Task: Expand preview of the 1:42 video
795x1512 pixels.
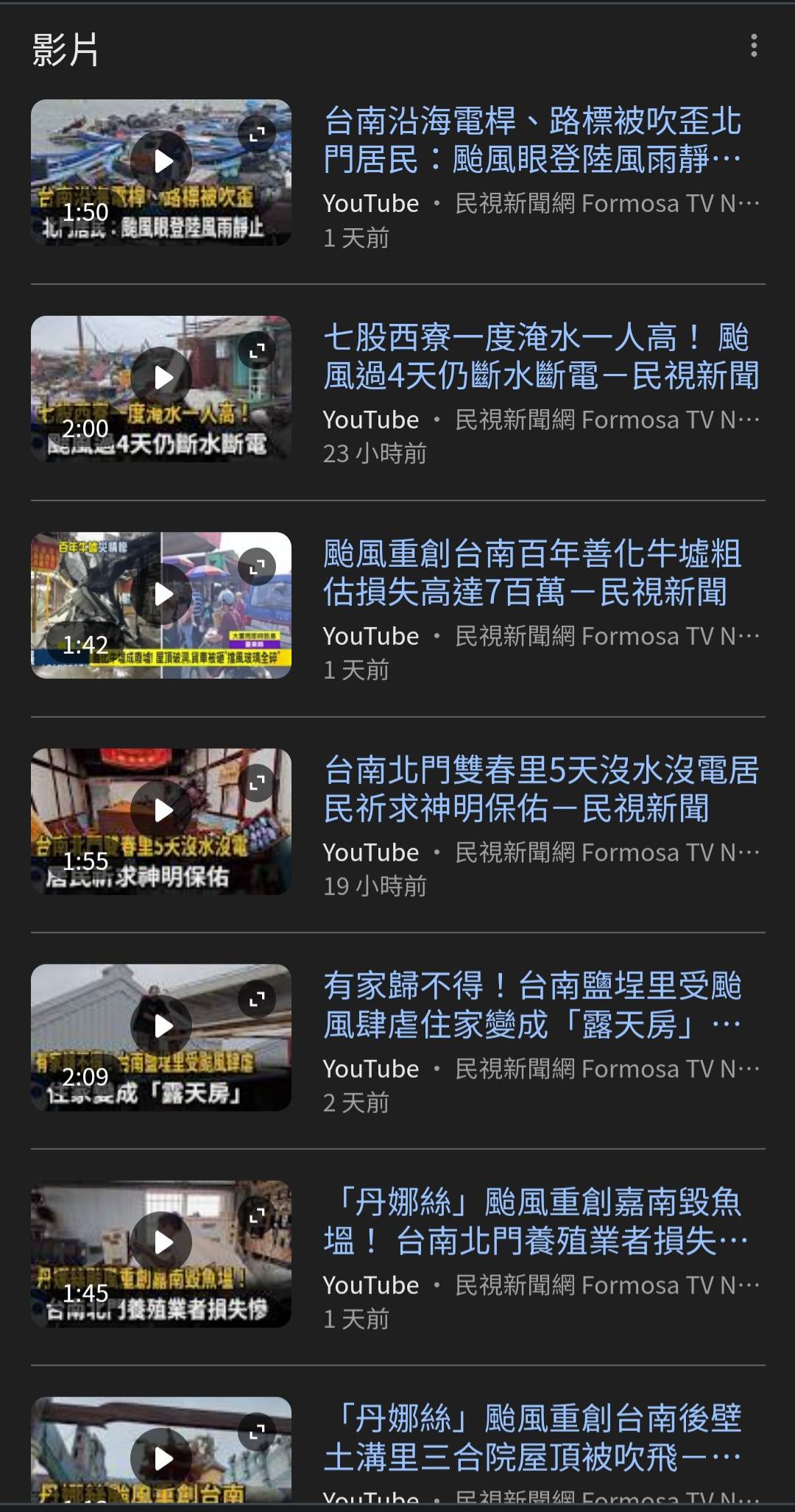Action: [257, 567]
